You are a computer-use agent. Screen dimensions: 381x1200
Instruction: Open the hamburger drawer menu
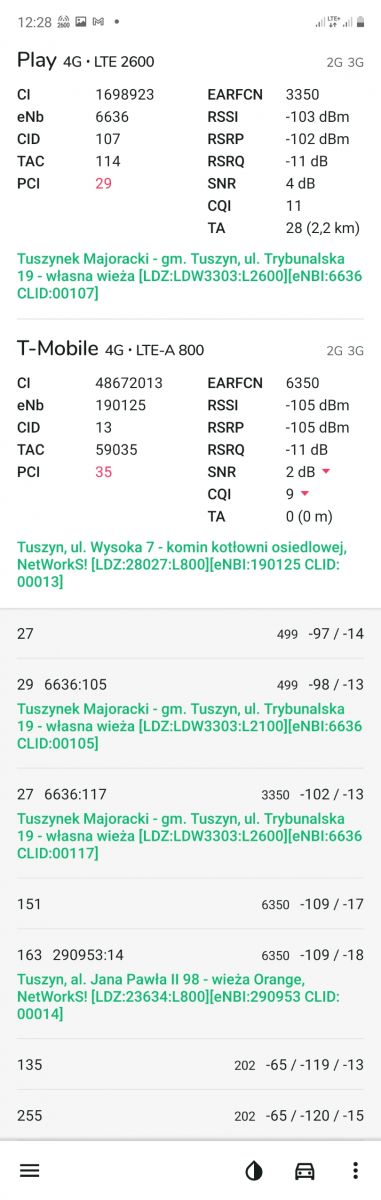(30, 1171)
